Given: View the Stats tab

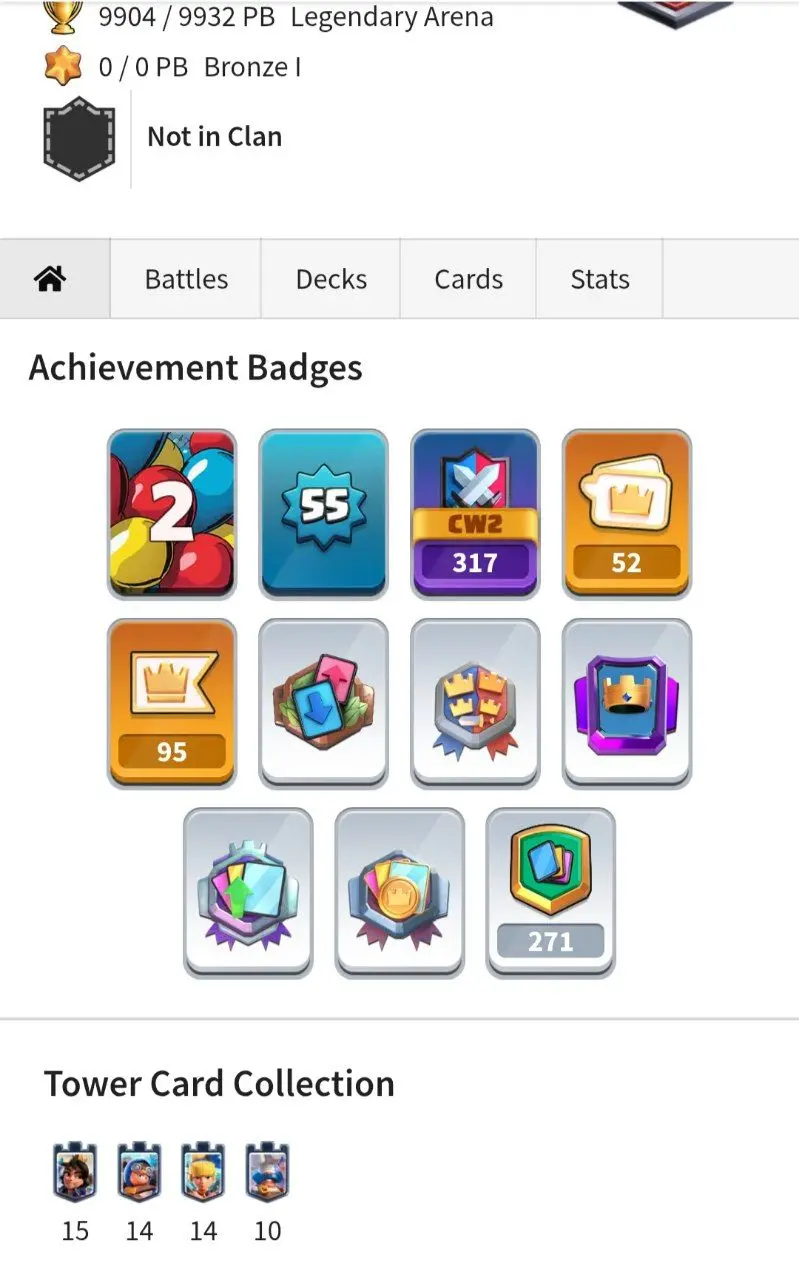Looking at the screenshot, I should point(600,279).
